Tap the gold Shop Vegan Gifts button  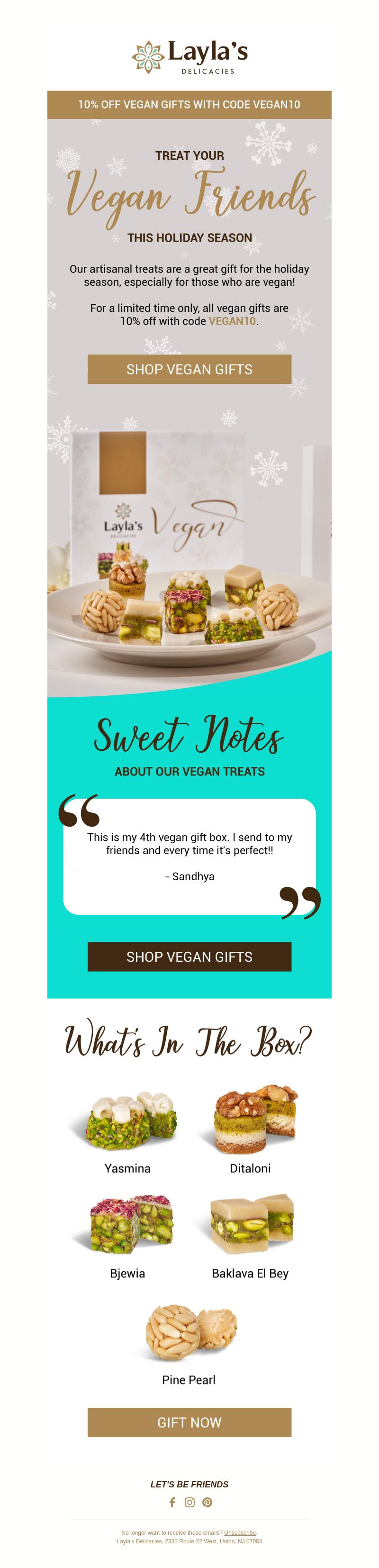click(189, 369)
